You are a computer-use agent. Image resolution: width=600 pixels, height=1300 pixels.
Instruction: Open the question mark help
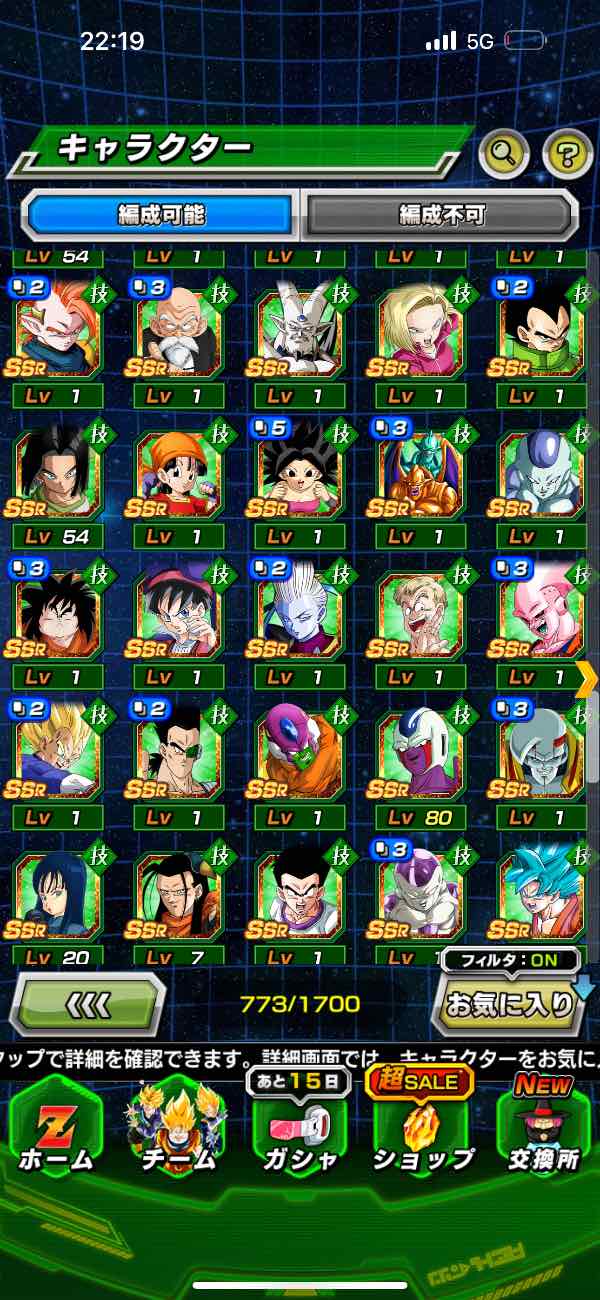[568, 154]
